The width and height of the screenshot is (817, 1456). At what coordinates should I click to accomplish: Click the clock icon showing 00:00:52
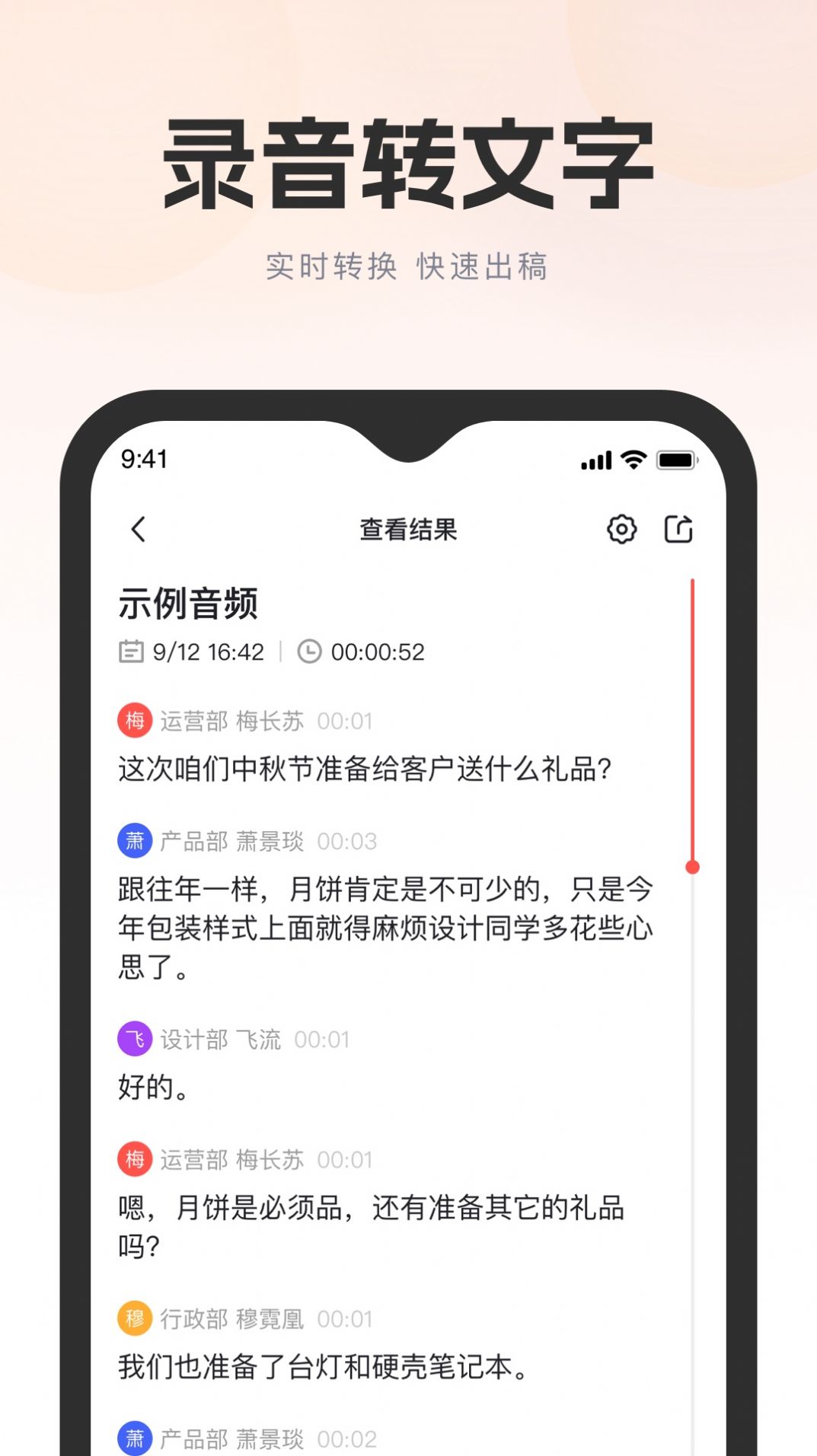(312, 652)
